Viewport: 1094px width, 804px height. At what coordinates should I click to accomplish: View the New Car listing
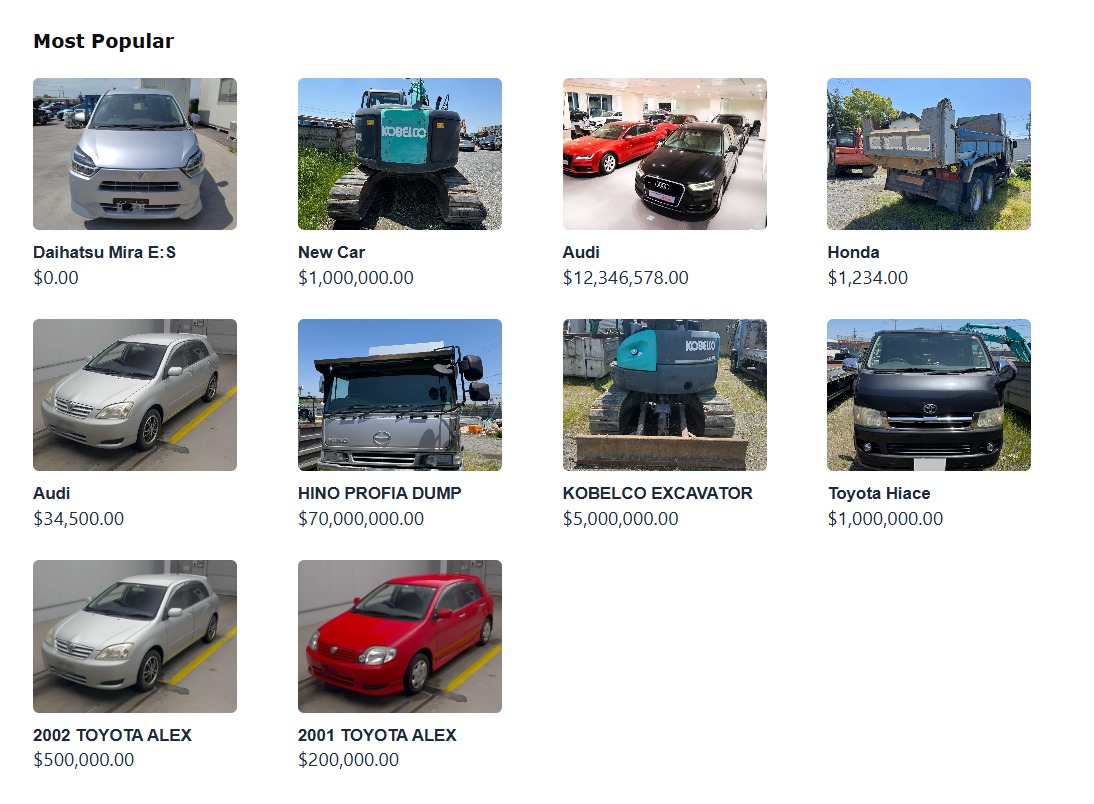[400, 154]
